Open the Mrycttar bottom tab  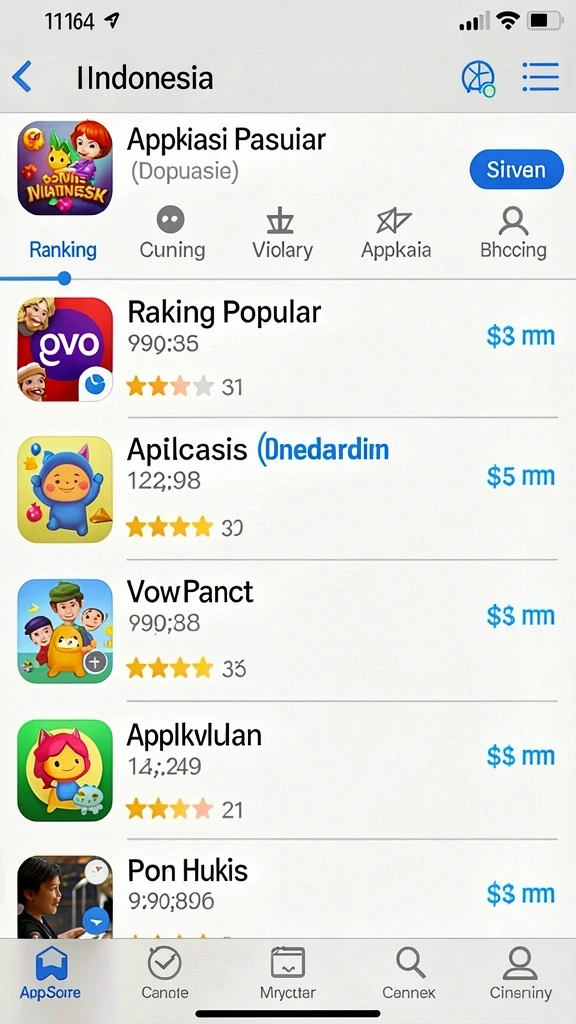tap(287, 973)
